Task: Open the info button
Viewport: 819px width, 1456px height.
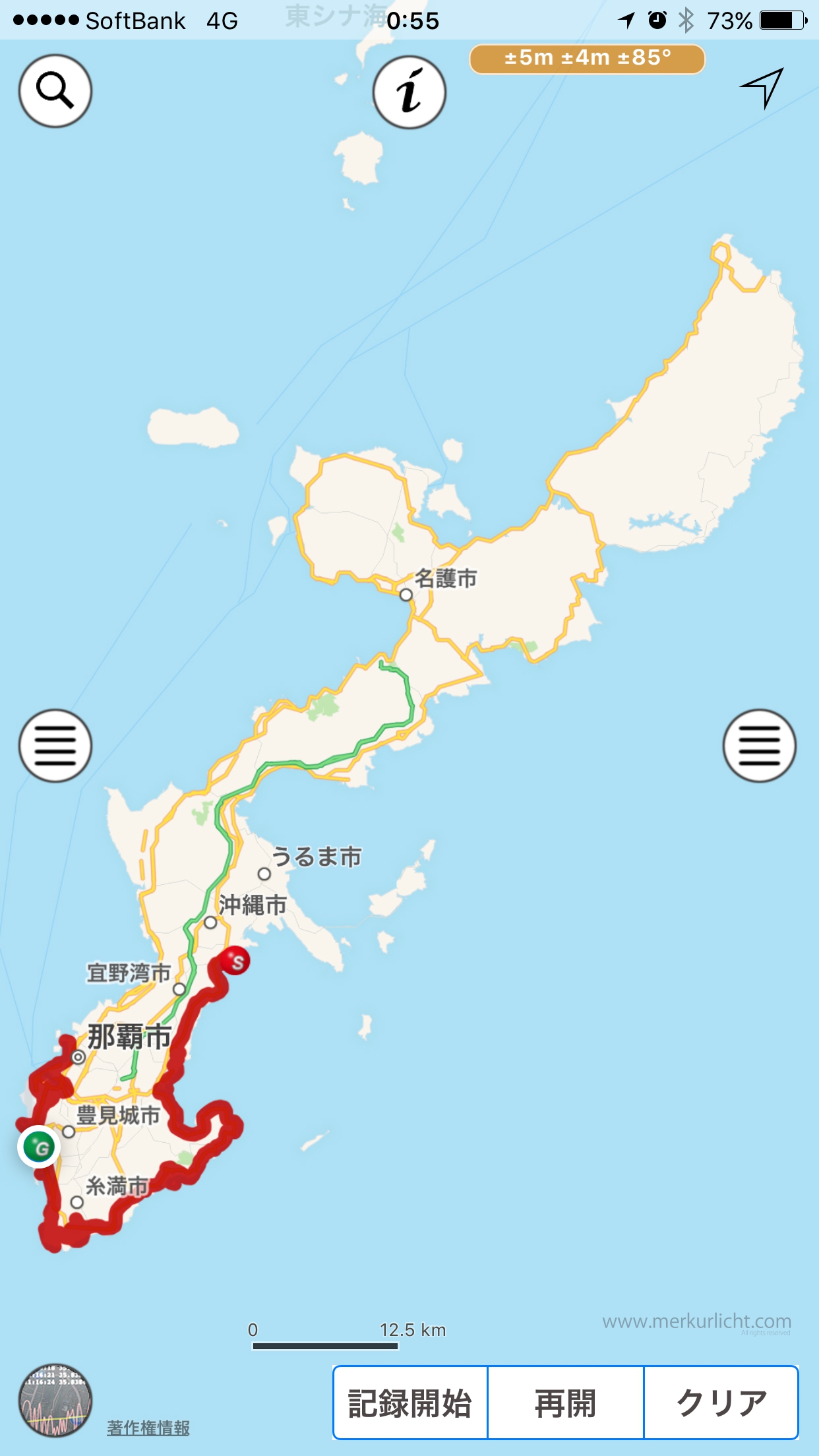Action: tap(409, 92)
